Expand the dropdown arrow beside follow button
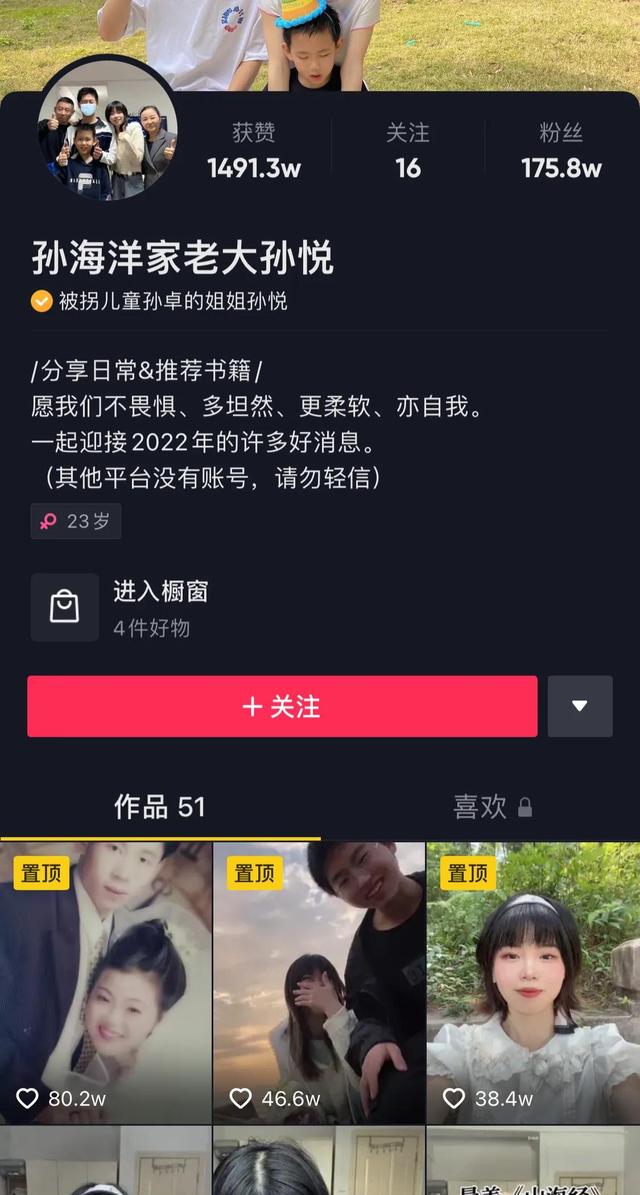Image resolution: width=640 pixels, height=1195 pixels. click(580, 706)
